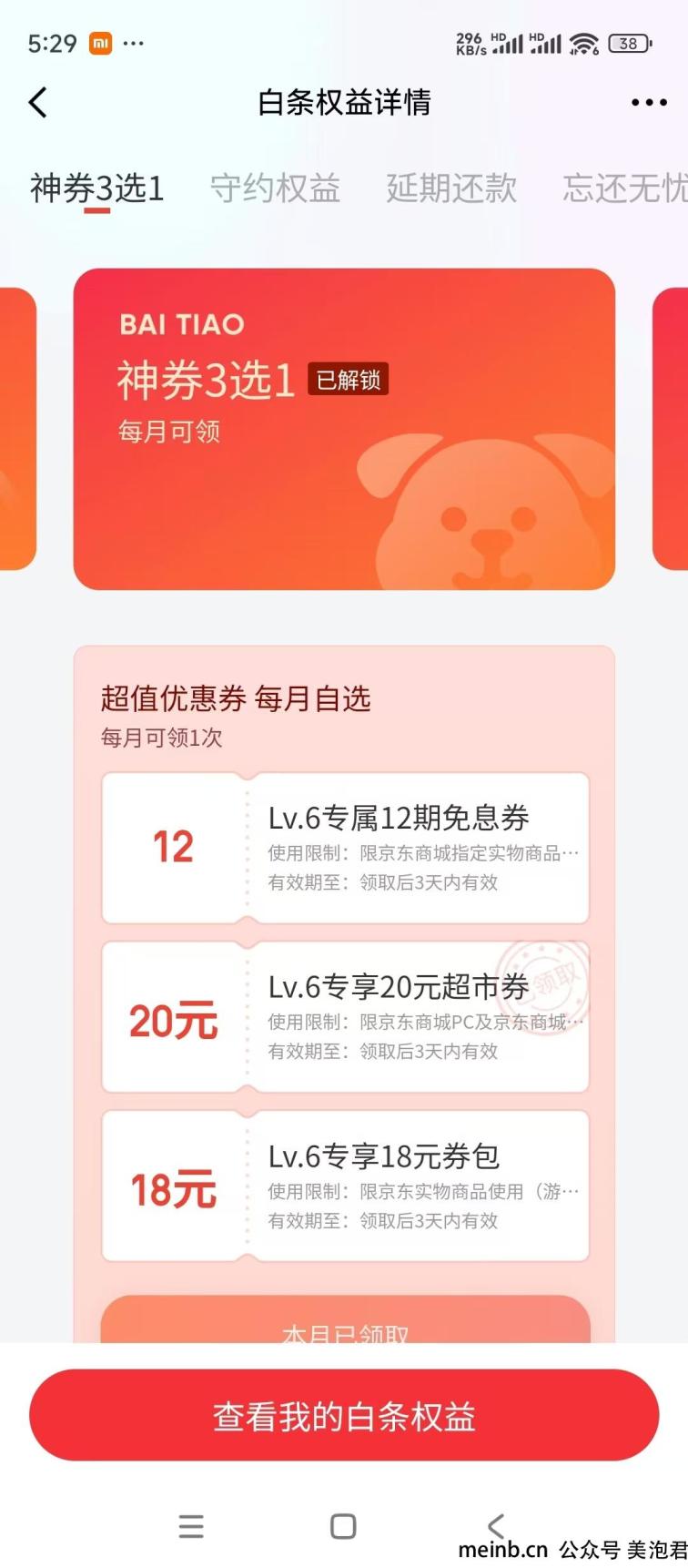Tap the 神券3选1 已解锁 banner card
The image size is (688, 1568).
click(x=344, y=429)
